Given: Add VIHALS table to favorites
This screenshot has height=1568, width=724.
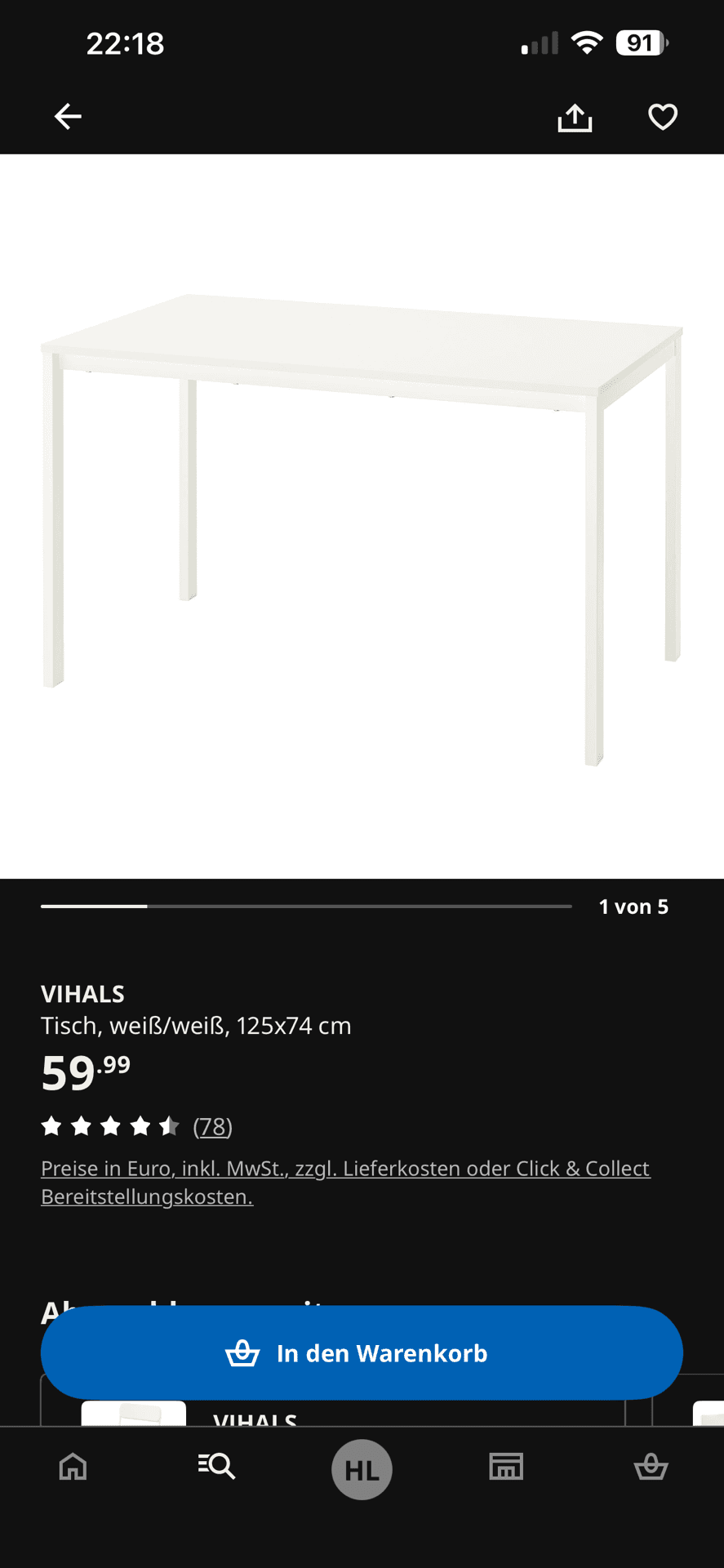Looking at the screenshot, I should click(x=662, y=117).
